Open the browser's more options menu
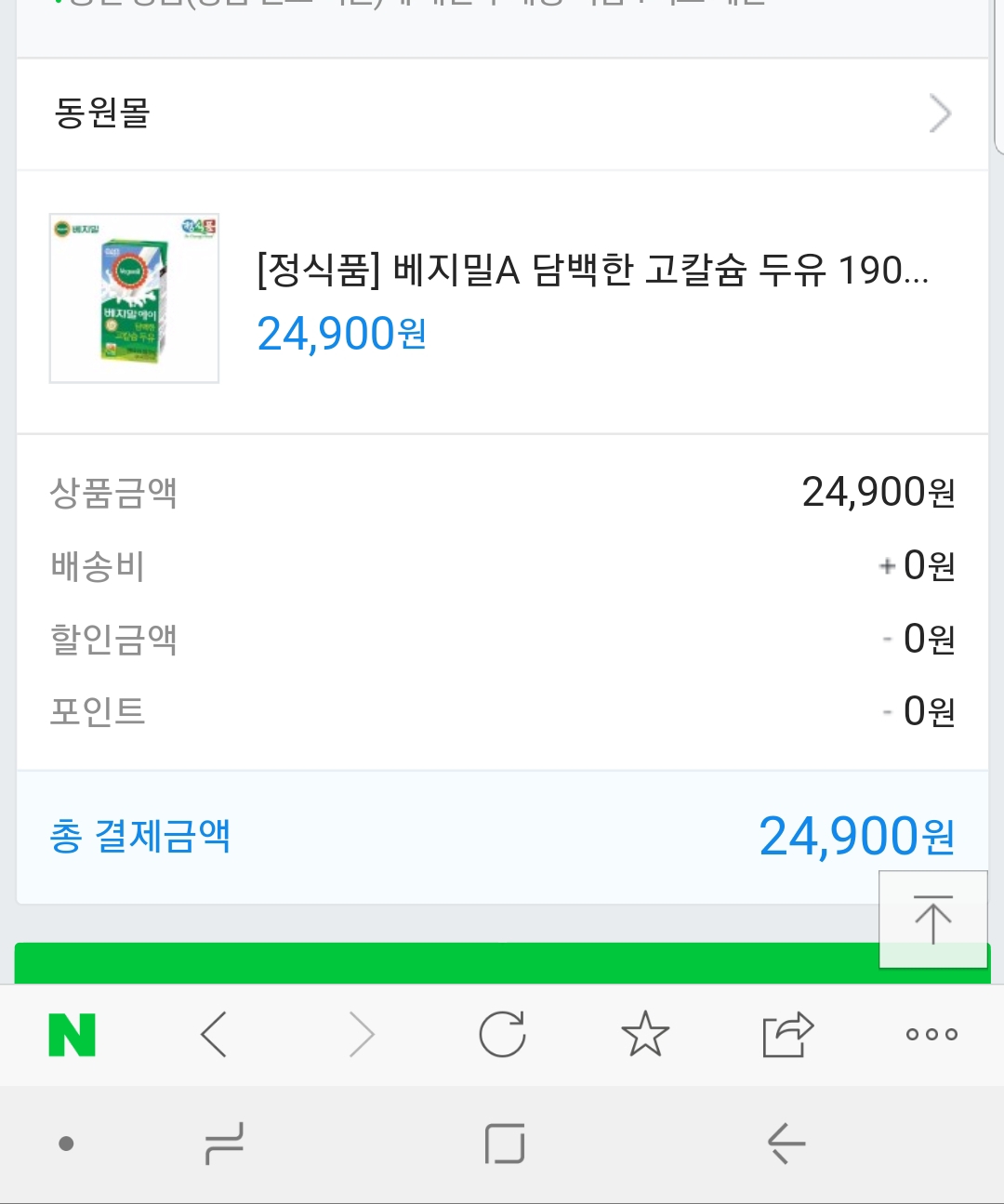1004x1204 pixels. (x=931, y=1035)
